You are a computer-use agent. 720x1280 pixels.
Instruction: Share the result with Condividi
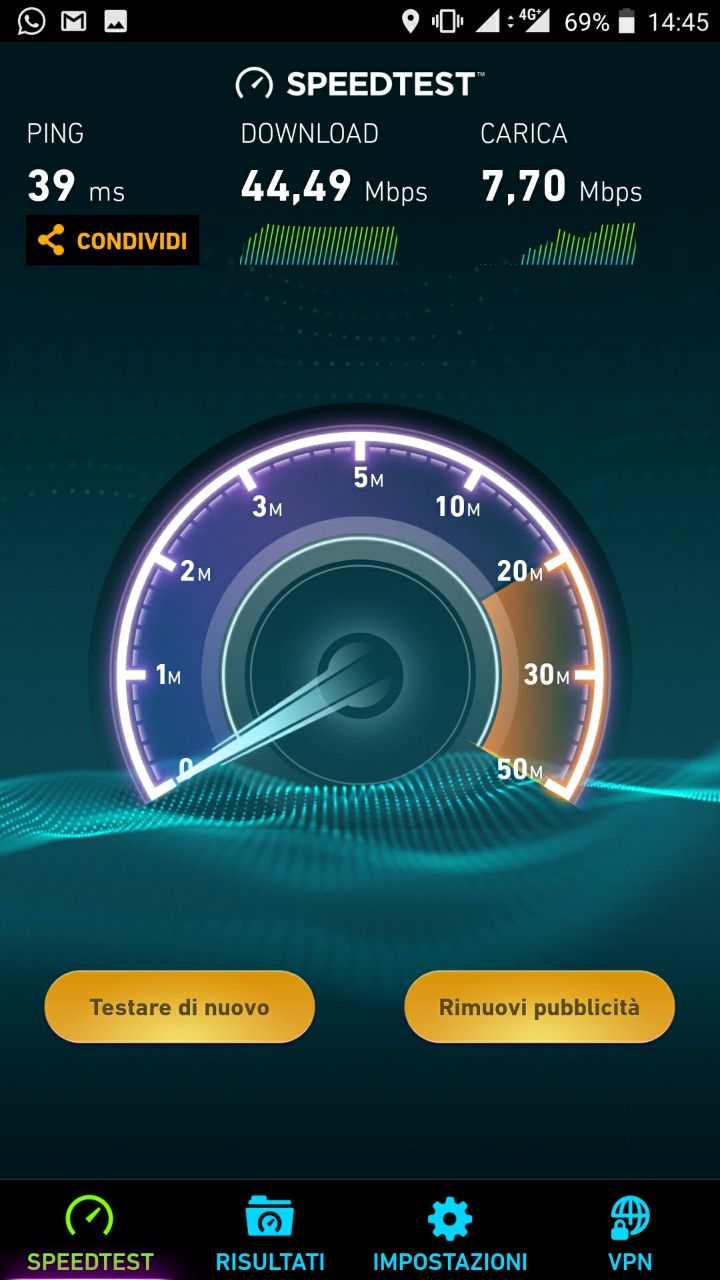pyautogui.click(x=112, y=240)
